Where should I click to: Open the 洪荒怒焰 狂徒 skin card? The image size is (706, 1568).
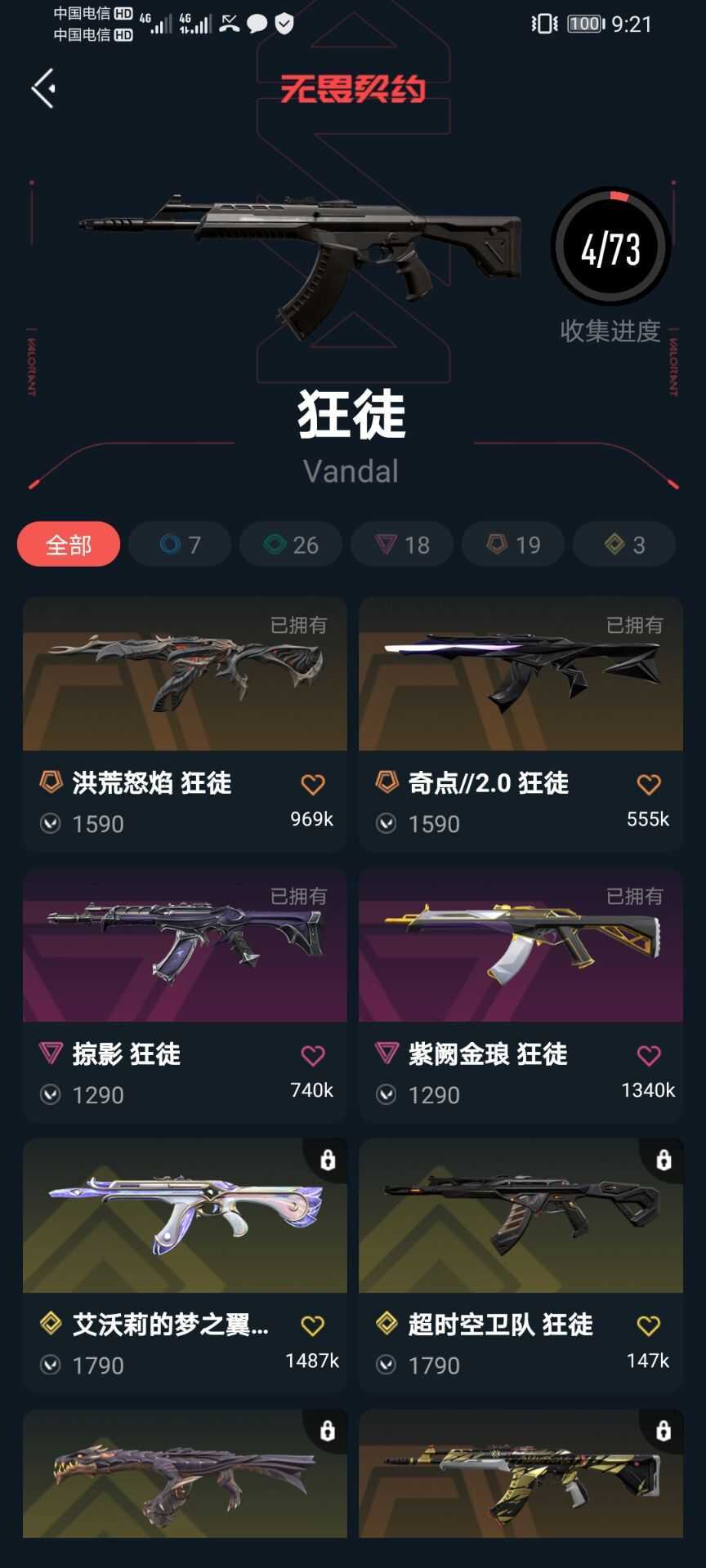(185, 675)
